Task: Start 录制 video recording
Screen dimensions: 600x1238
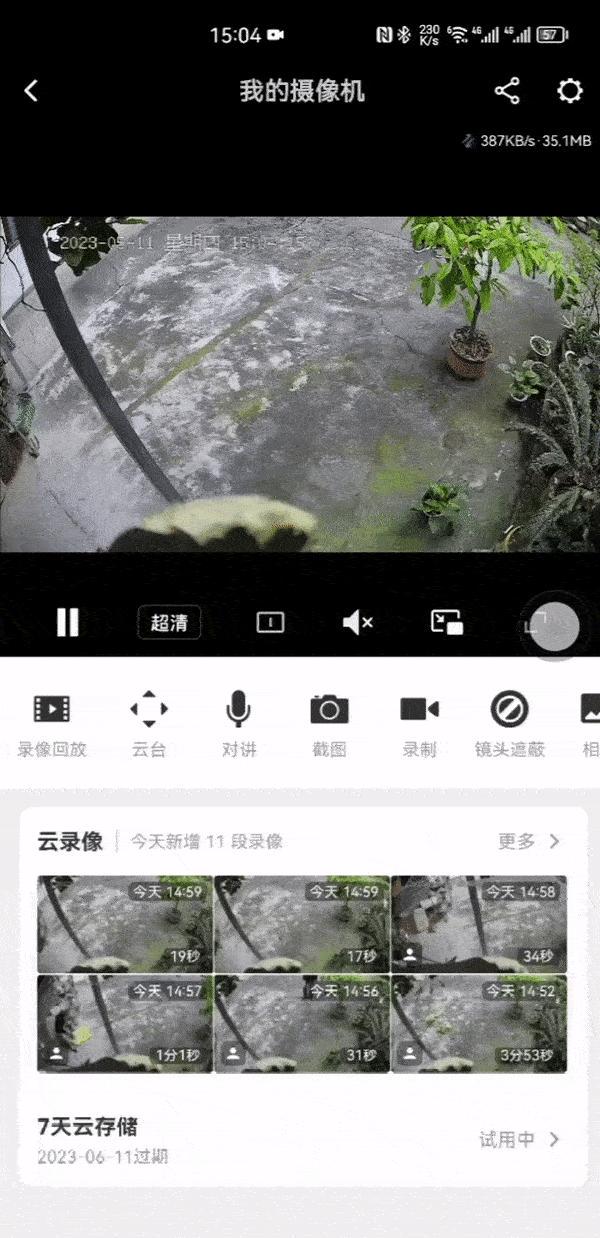Action: 419,723
